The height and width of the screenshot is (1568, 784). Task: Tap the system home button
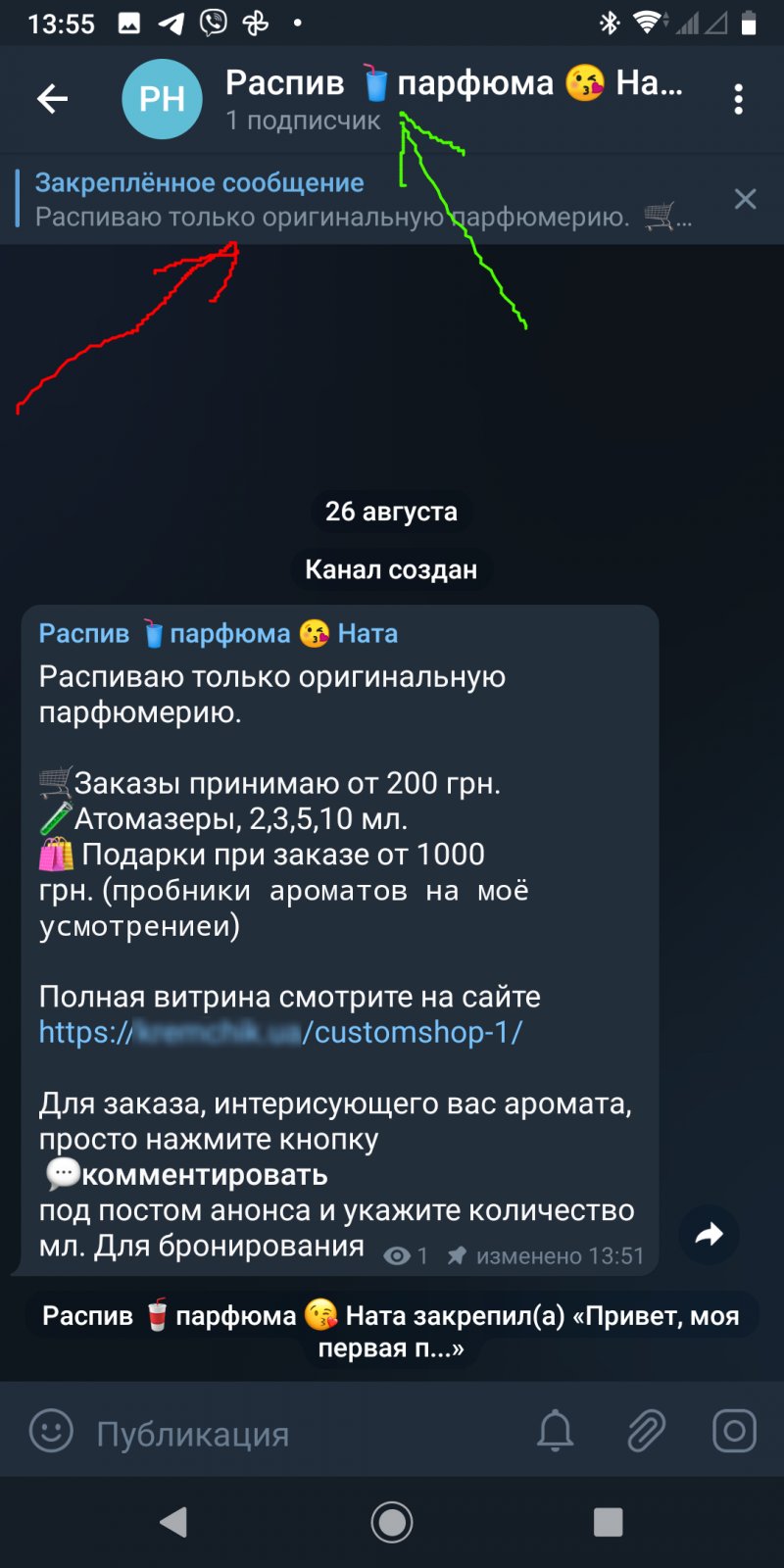392,1522
